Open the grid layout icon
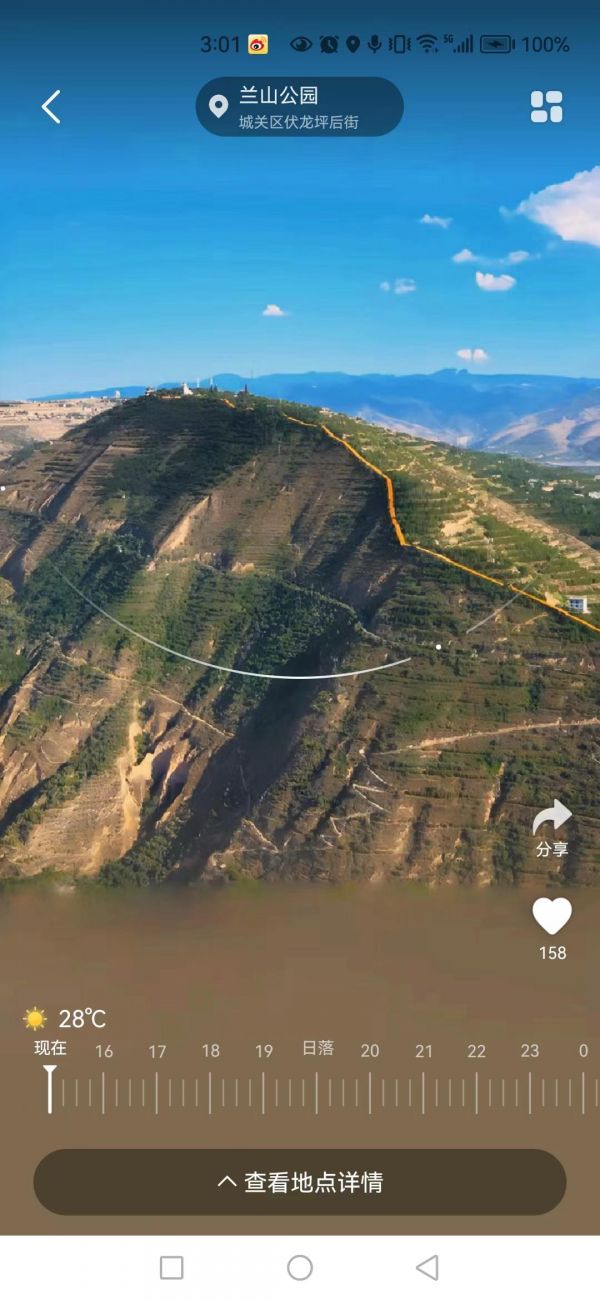The image size is (600, 1300). click(x=546, y=107)
